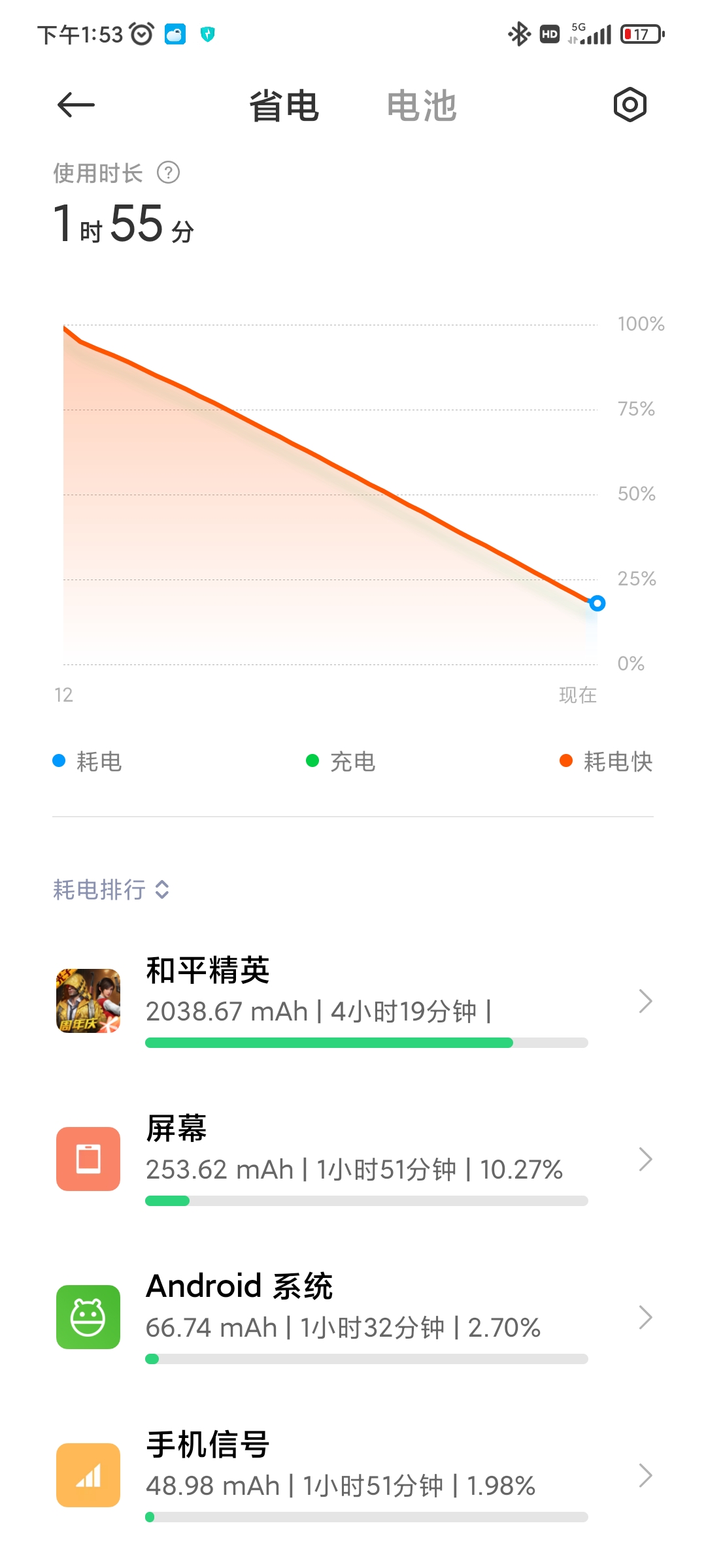This screenshot has width=706, height=1568.
Task: Open 和平精英 power usage details
Action: coord(353,1001)
